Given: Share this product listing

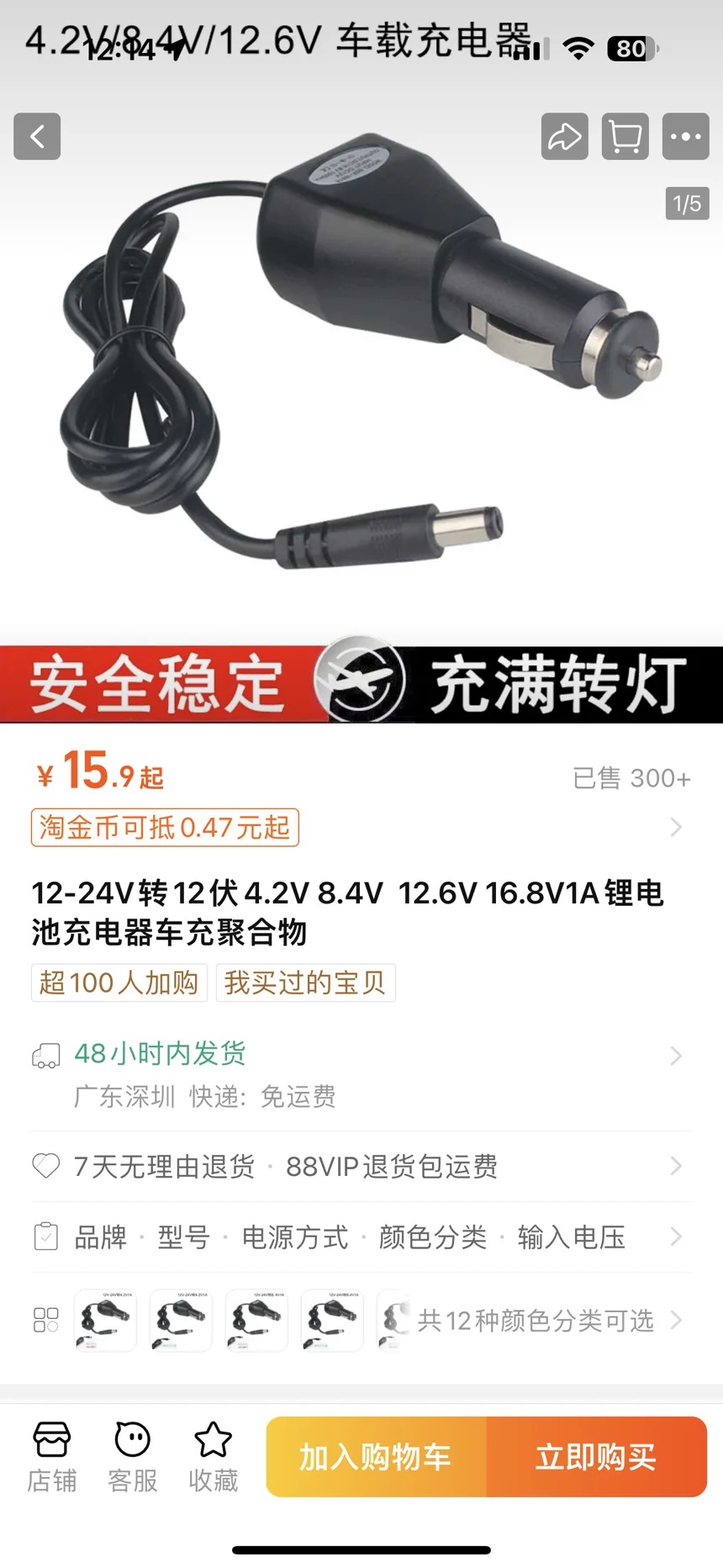Looking at the screenshot, I should tap(564, 136).
